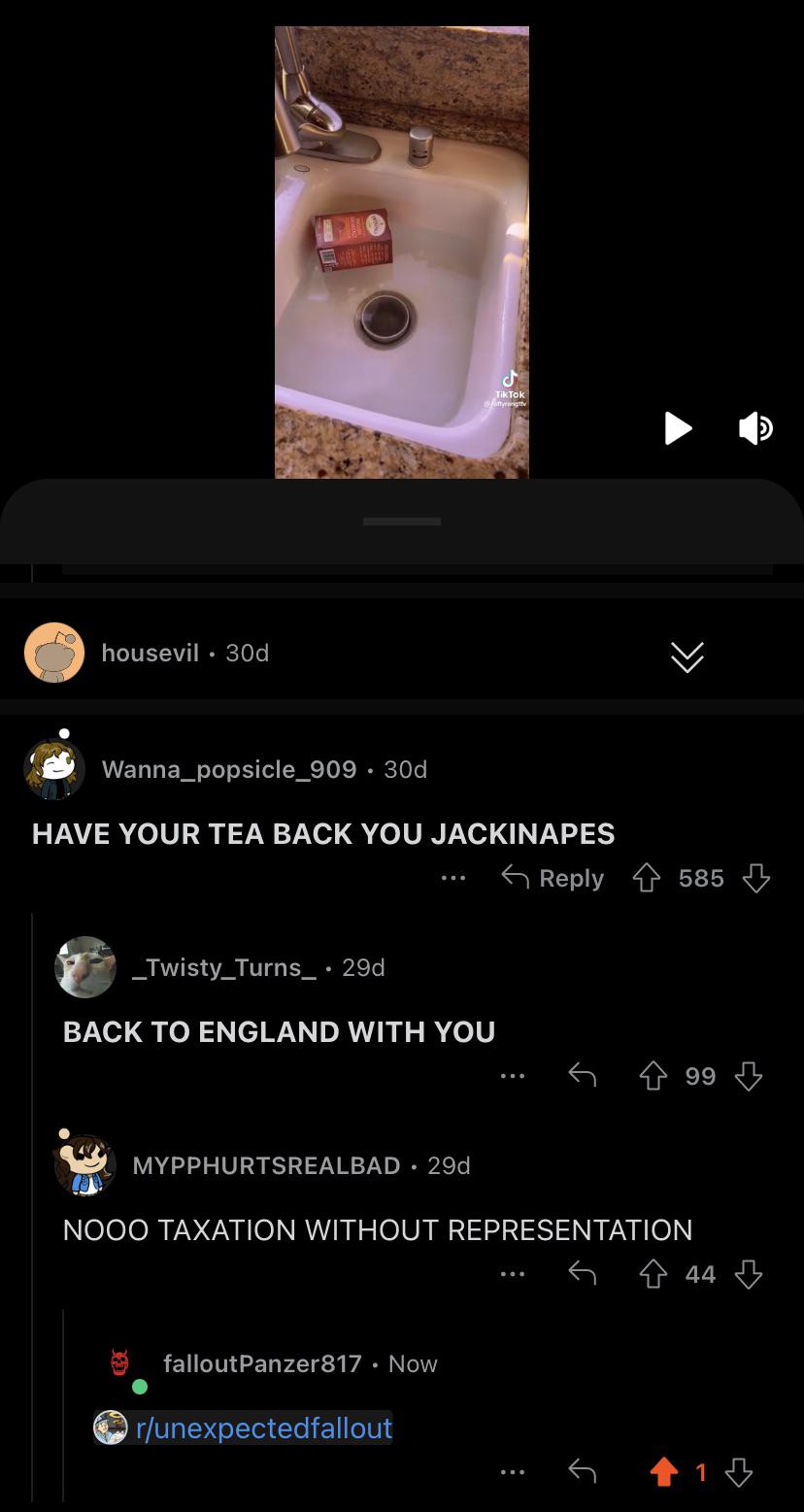
Task: Toggle the upvote on _Twisty_Turns_ comment
Action: click(x=653, y=1076)
